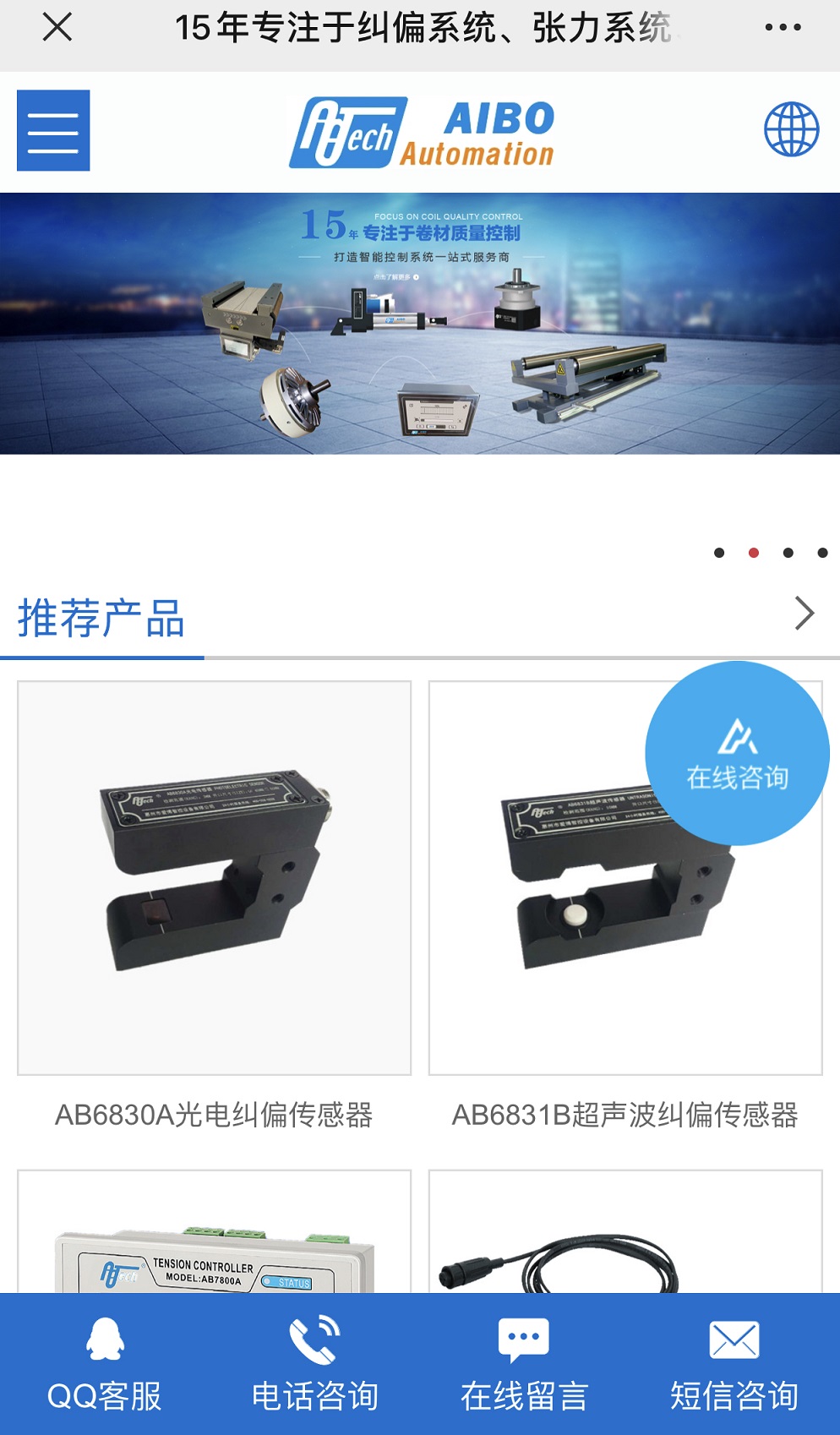This screenshot has height=1435, width=840.
Task: View AB6830A光电纠偏传感器 product
Action: point(214,878)
